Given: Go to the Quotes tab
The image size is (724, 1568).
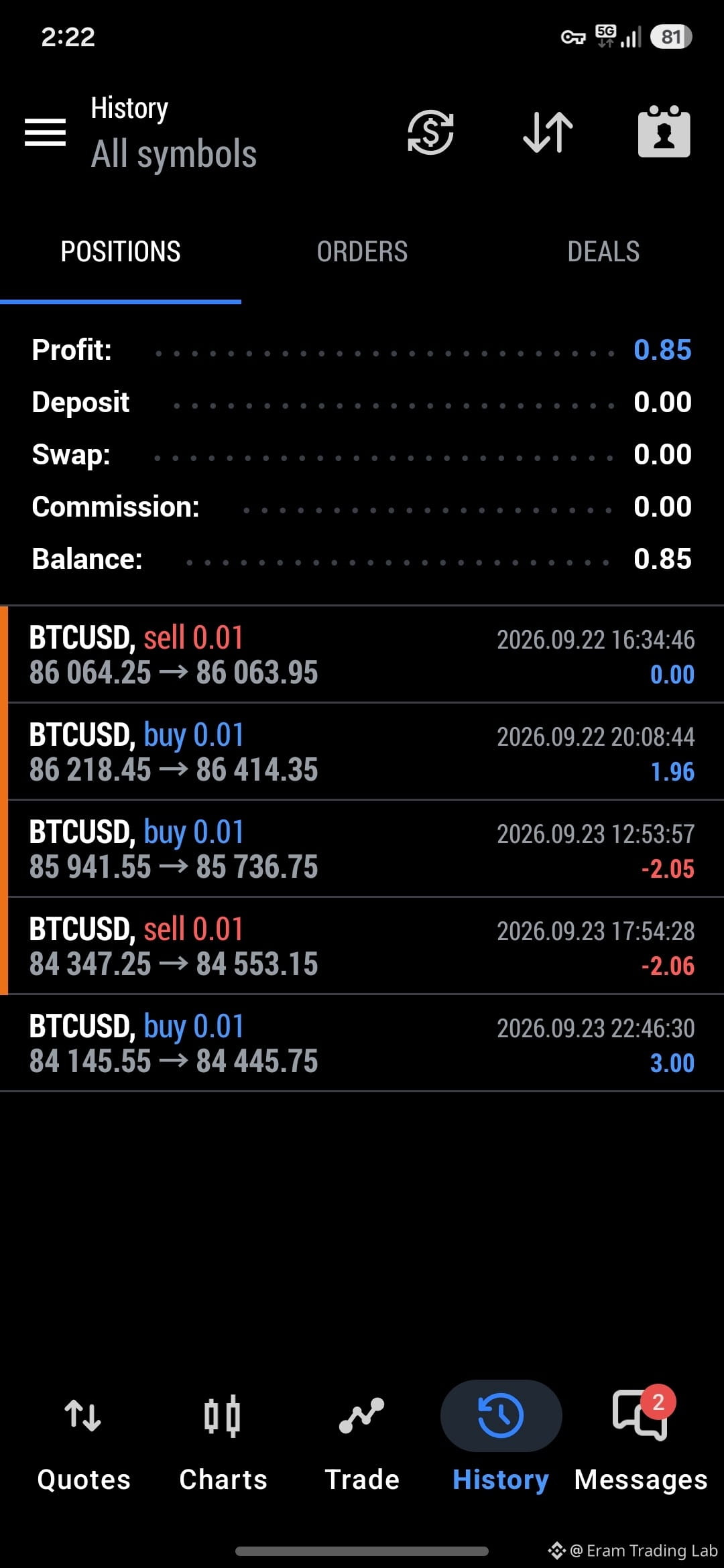Looking at the screenshot, I should tap(83, 1441).
